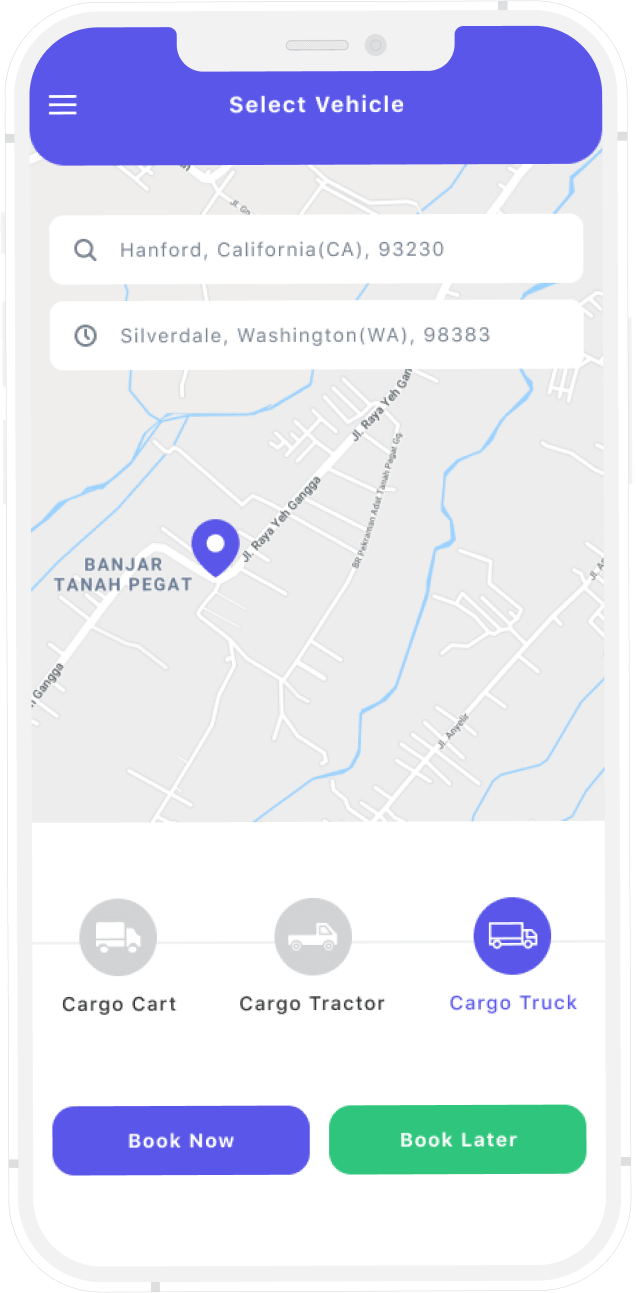The image size is (637, 1293).
Task: Select the Cargo Cart vehicle
Action: click(x=118, y=937)
